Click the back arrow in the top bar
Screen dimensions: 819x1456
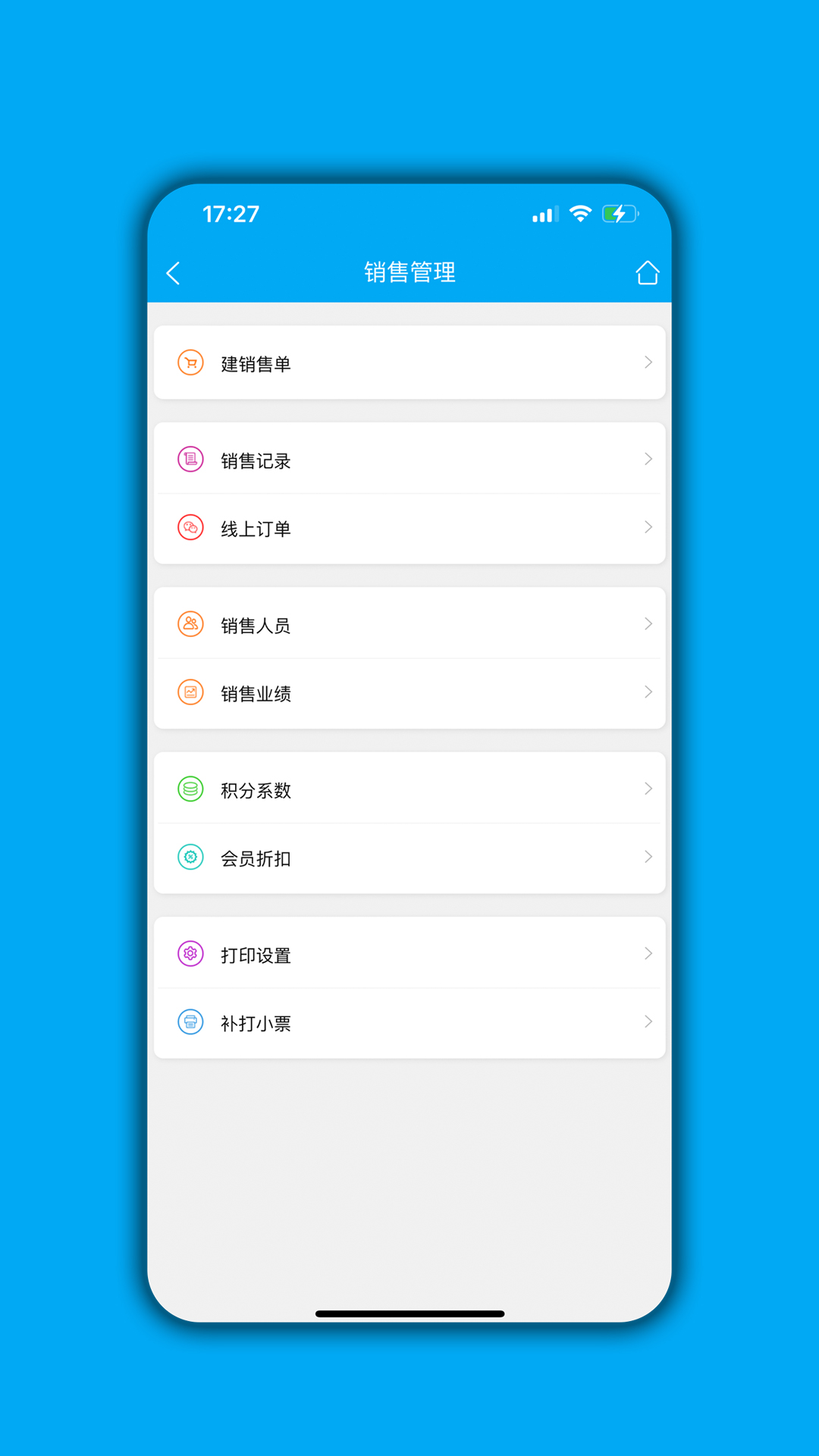click(x=173, y=272)
